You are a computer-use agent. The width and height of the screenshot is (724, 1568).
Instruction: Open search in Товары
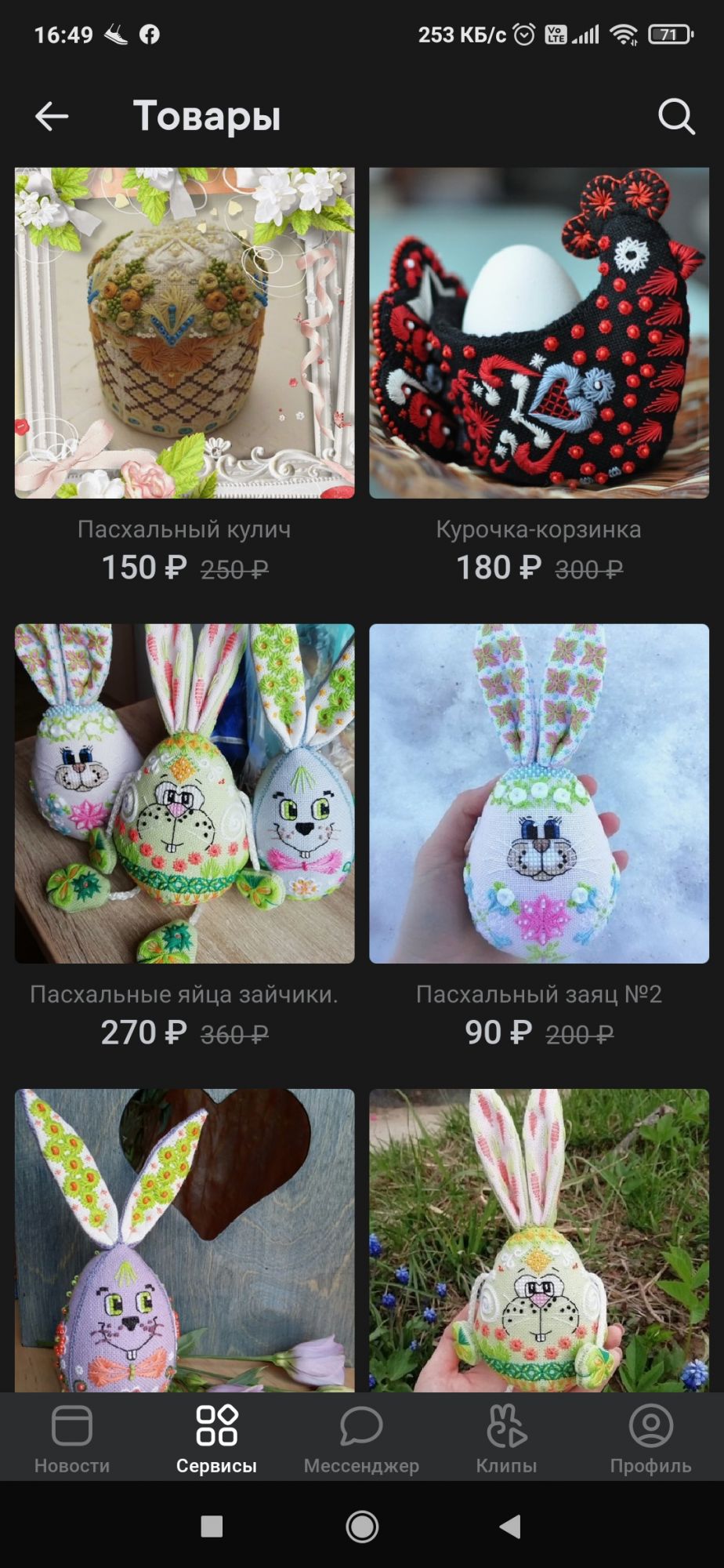(x=675, y=116)
